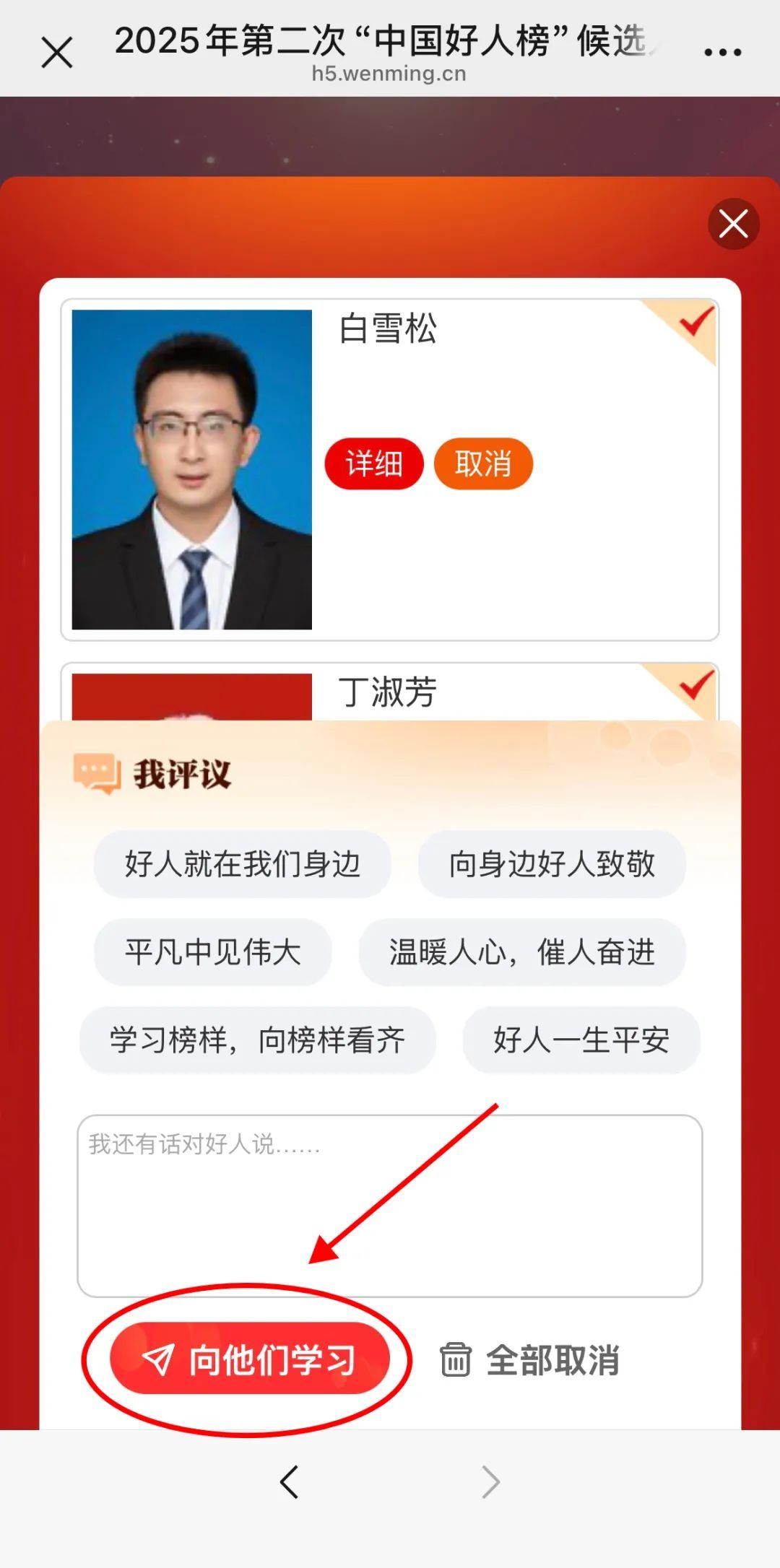
Task: Go back with the browser back arrow
Action: pyautogui.click(x=289, y=1482)
